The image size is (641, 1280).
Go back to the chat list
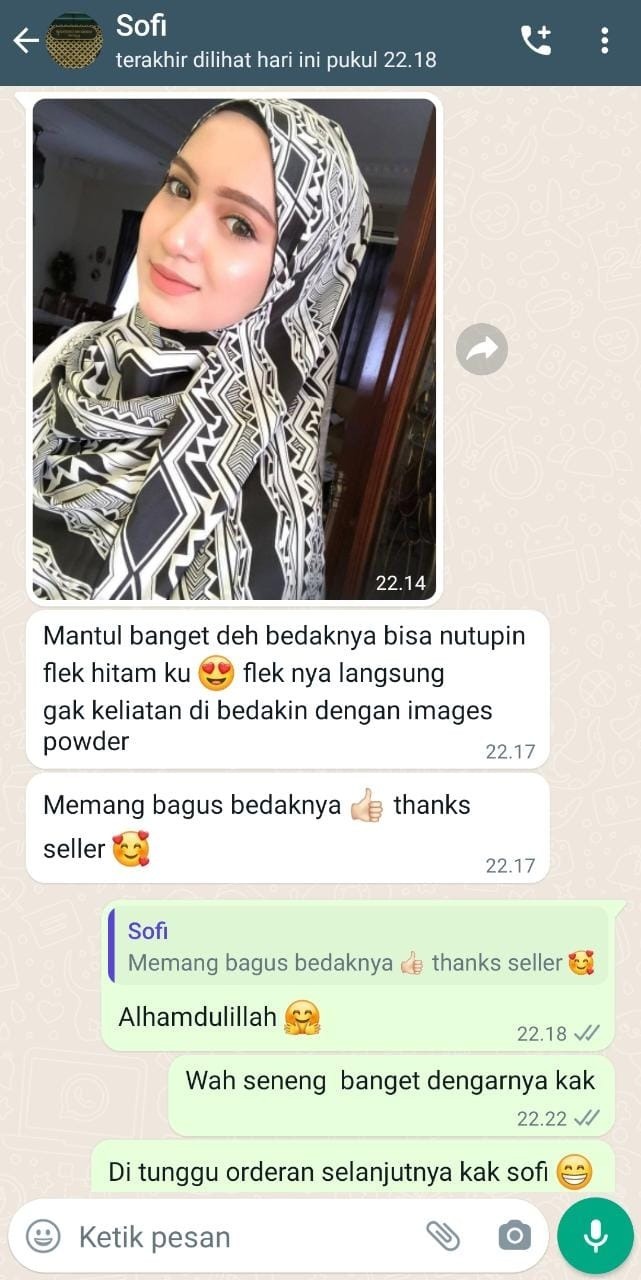click(x=25, y=41)
